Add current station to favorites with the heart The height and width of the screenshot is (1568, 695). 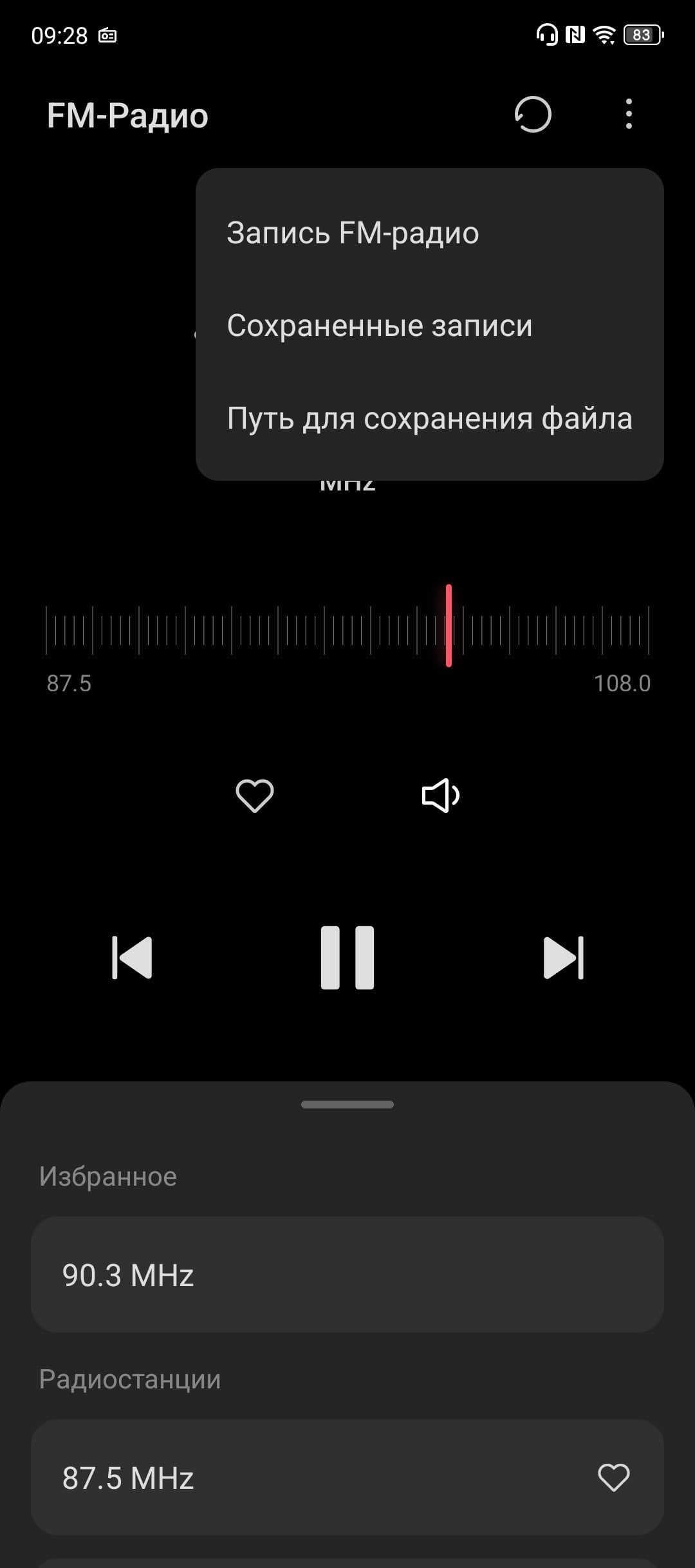pos(255,796)
